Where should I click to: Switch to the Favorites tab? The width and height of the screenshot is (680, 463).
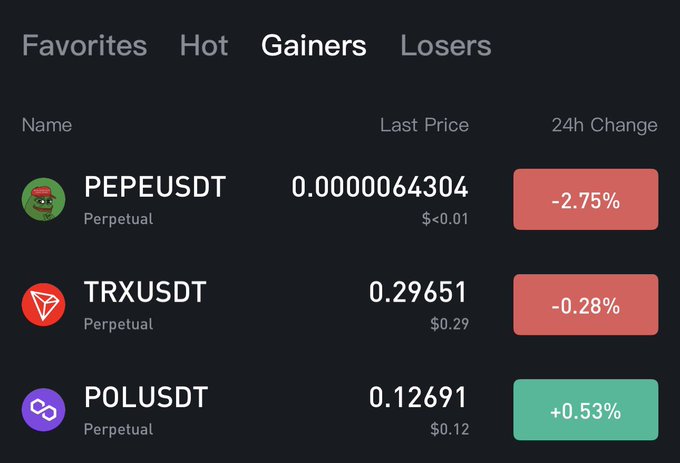coord(84,45)
